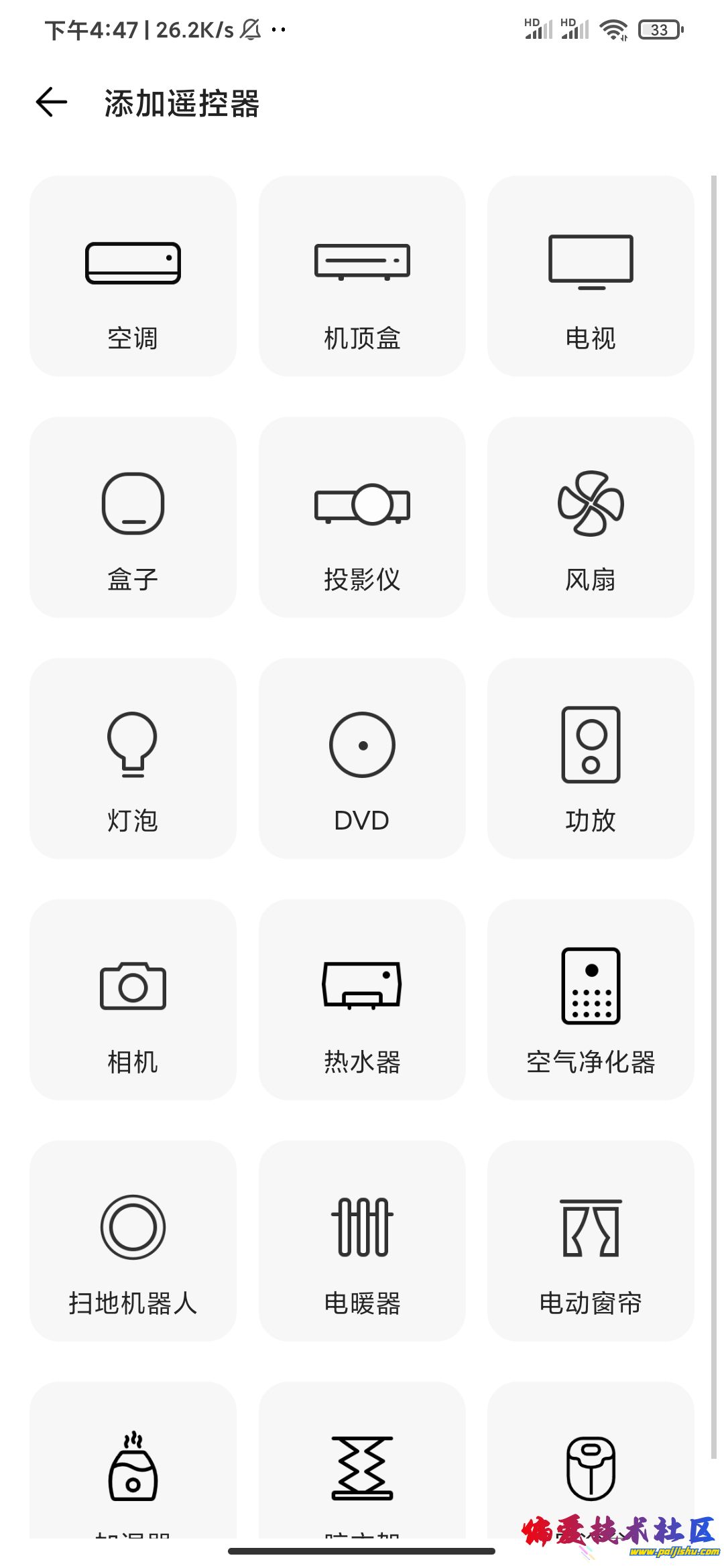Choose 扫地机器人 device card

coord(133,1241)
